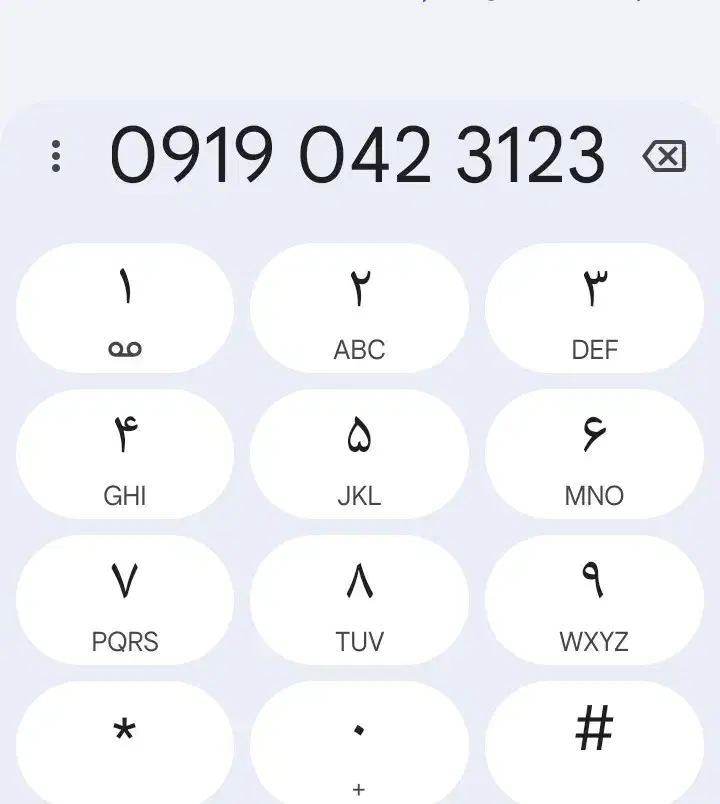The height and width of the screenshot is (804, 720).
Task: Select the entered phone number 0919 042 3123
Action: point(360,157)
